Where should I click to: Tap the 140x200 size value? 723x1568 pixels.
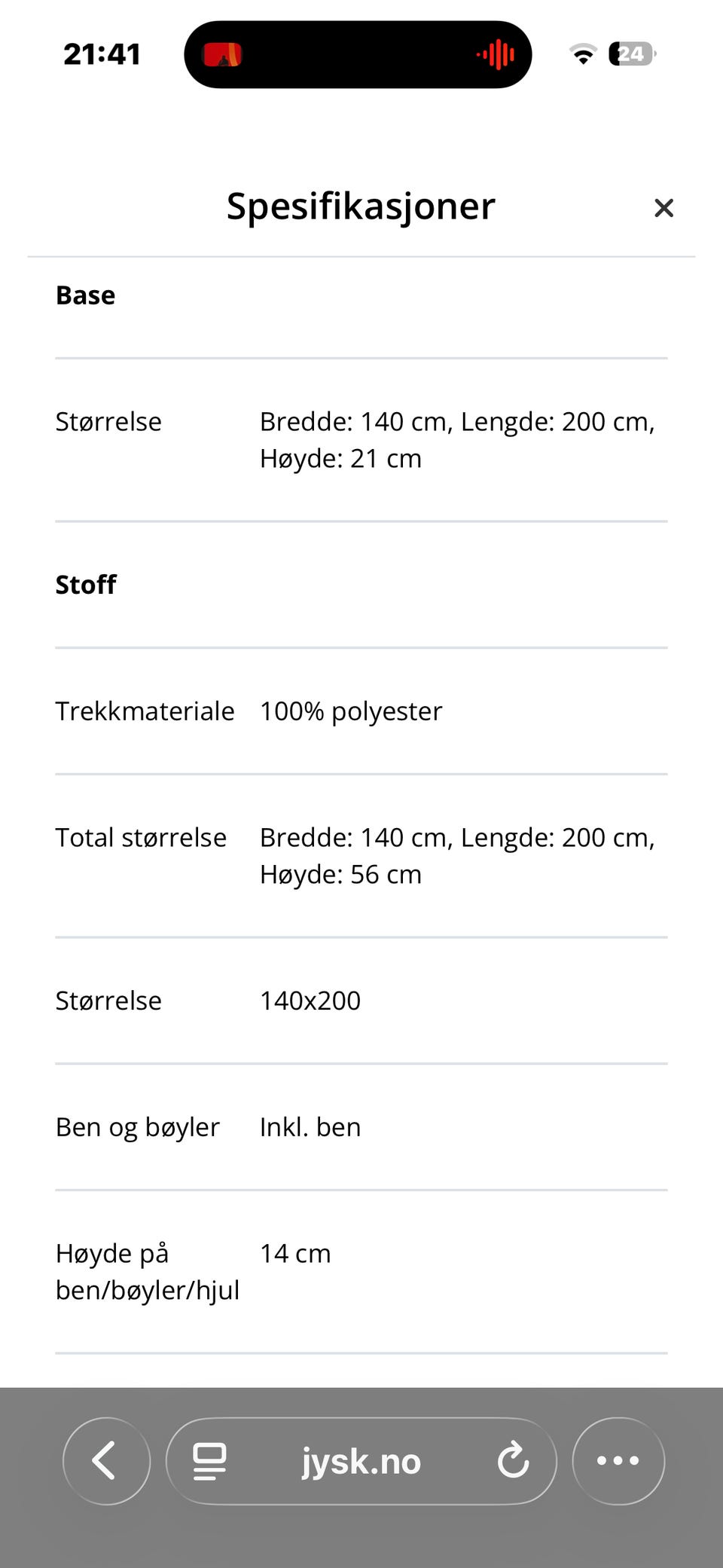(x=310, y=1001)
